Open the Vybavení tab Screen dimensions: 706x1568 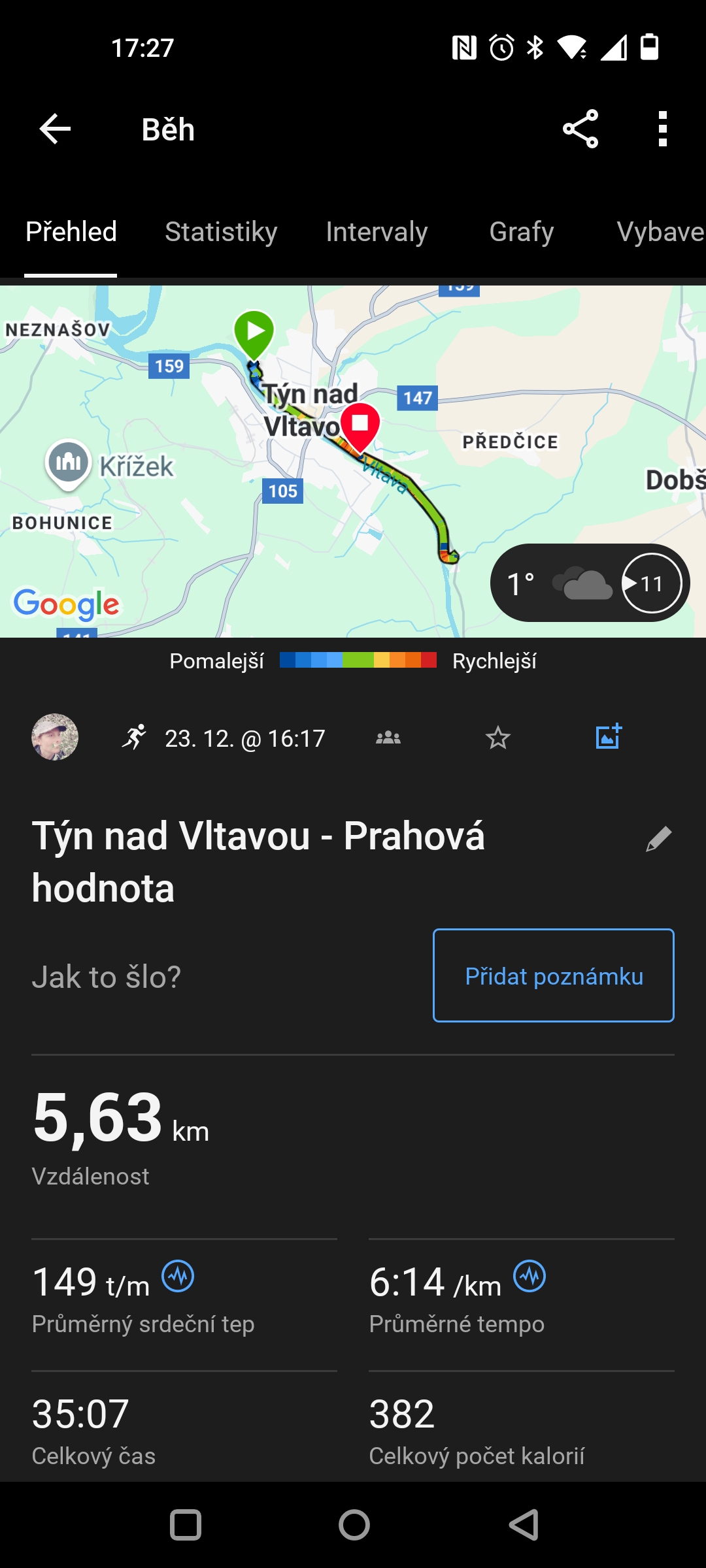click(660, 232)
